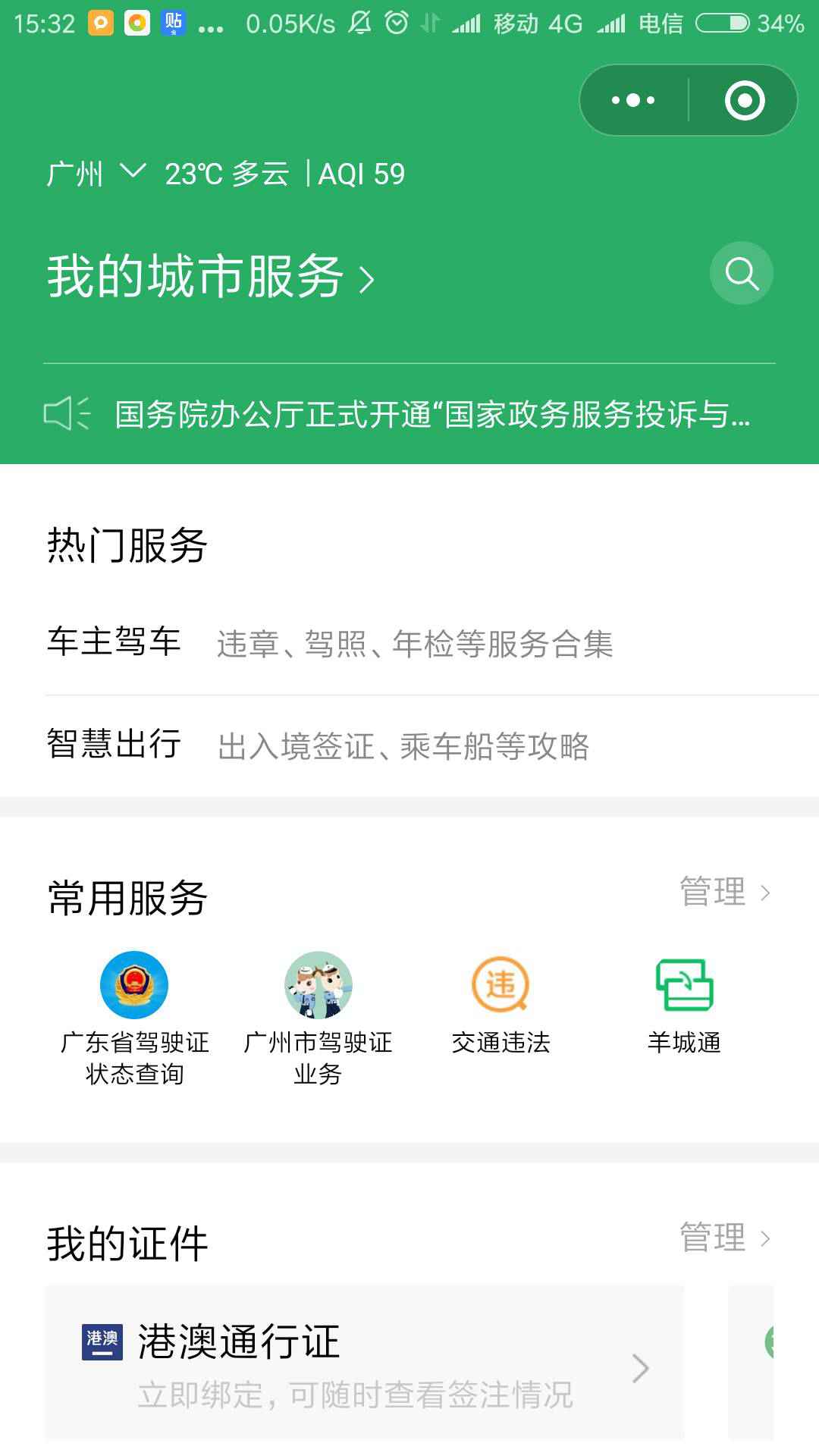Read the 国务院办公厅 announcement notice
The width and height of the screenshot is (819, 1456).
[431, 414]
